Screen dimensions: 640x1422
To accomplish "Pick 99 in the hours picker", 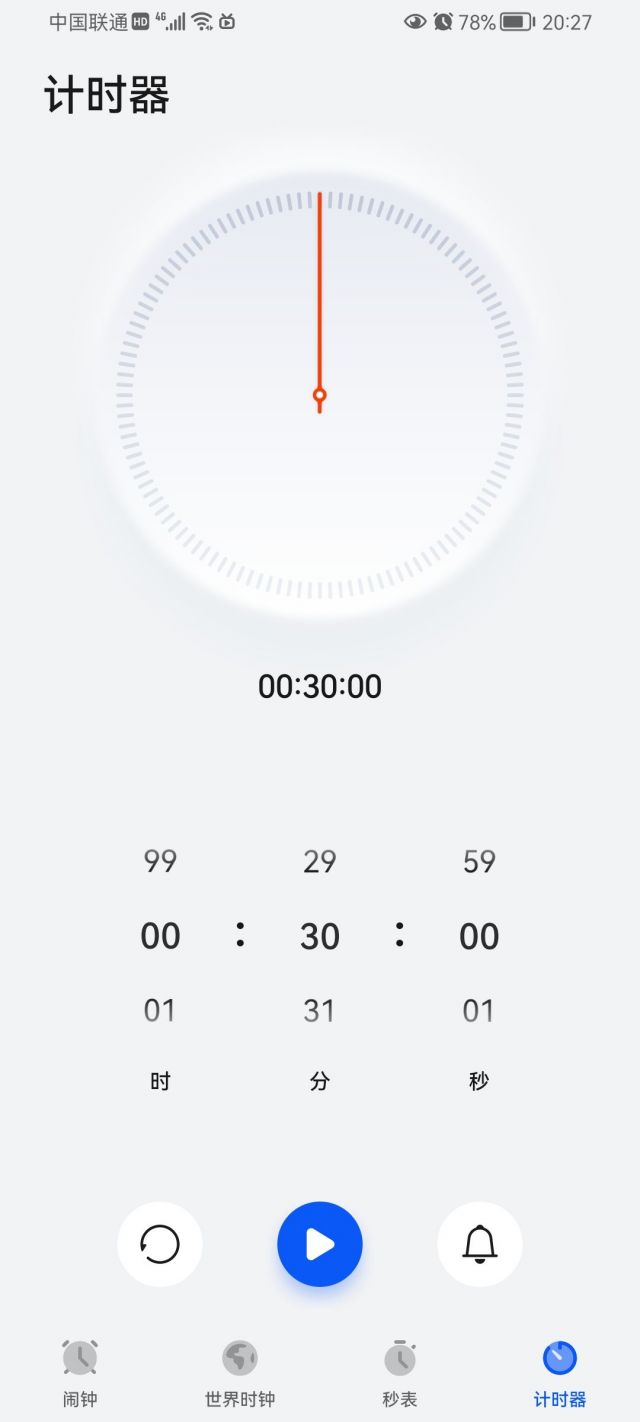I will (x=160, y=861).
